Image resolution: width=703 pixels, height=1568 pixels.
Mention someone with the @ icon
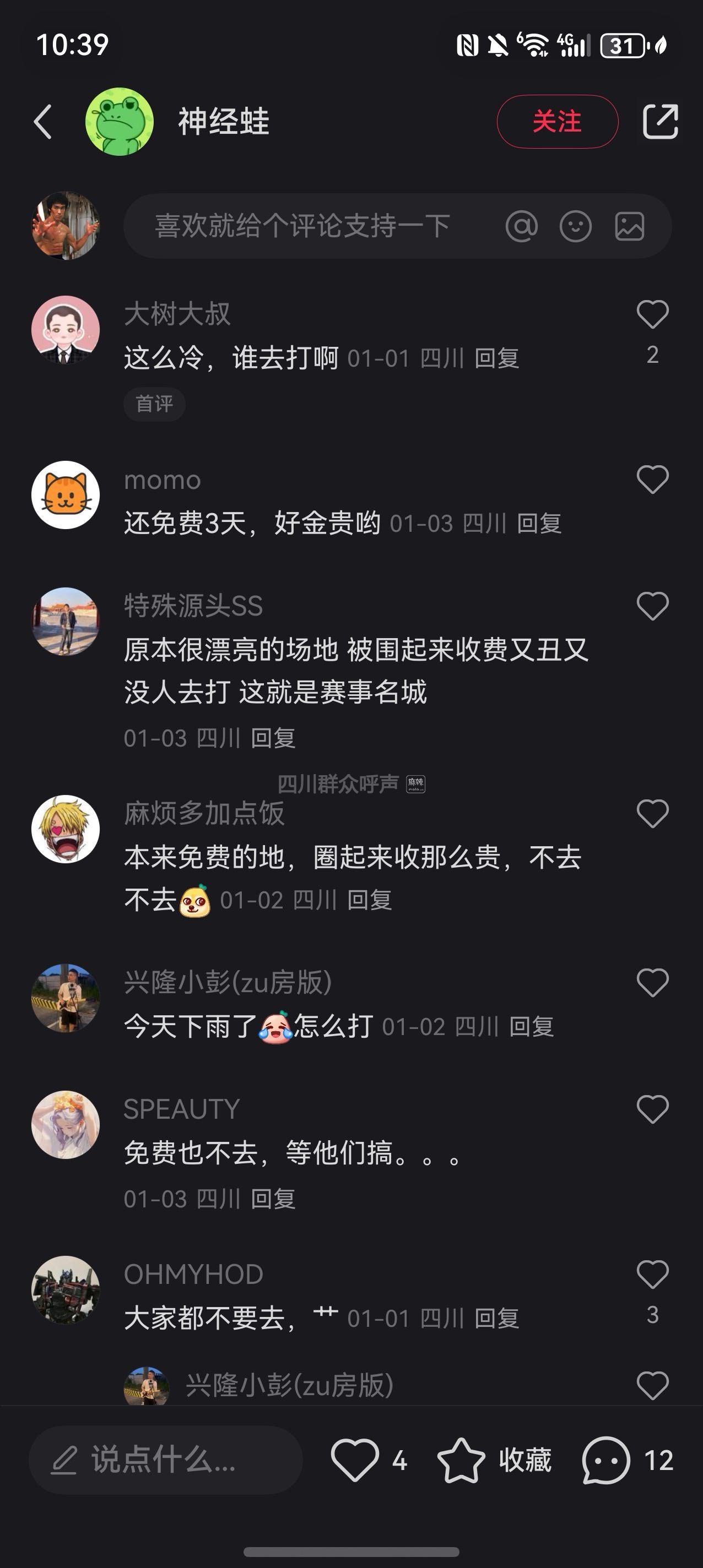[x=521, y=226]
